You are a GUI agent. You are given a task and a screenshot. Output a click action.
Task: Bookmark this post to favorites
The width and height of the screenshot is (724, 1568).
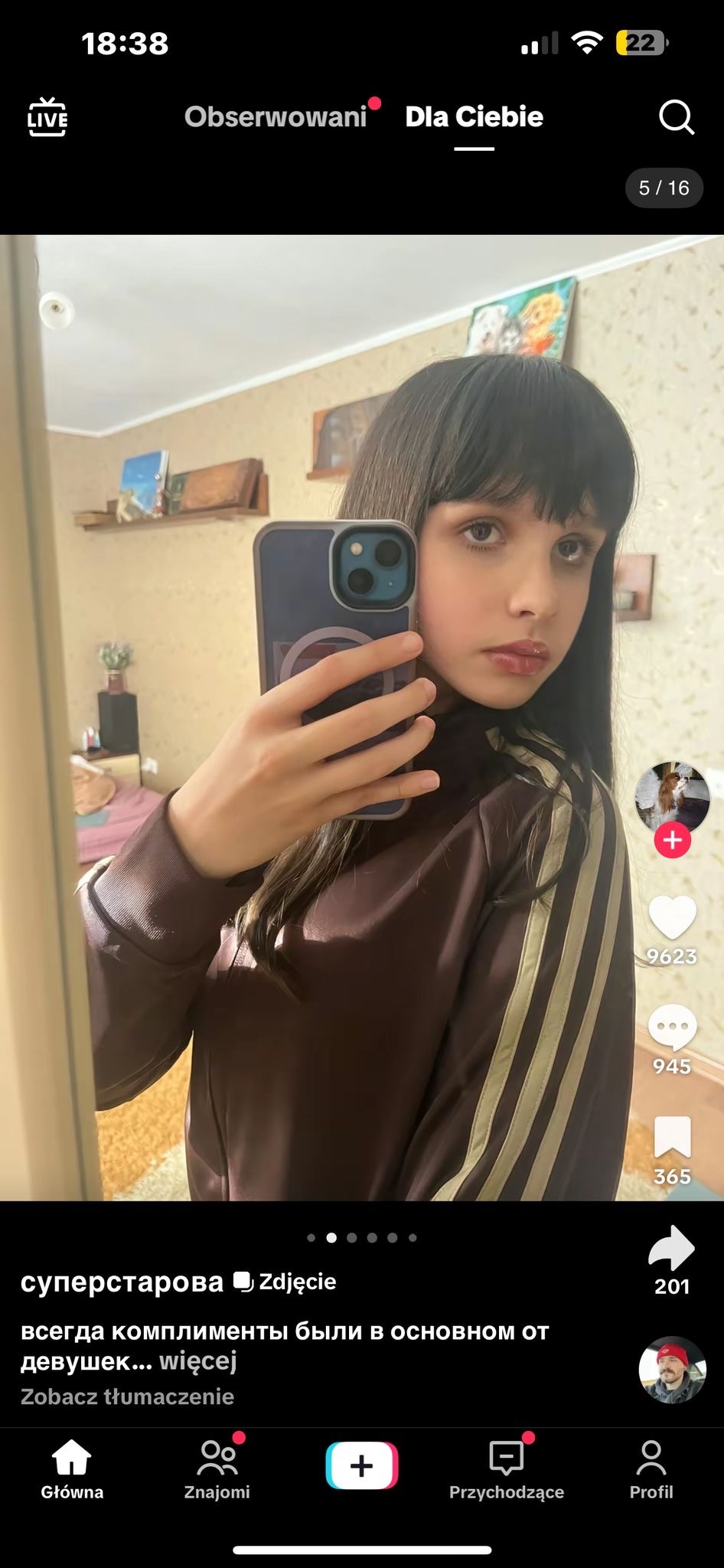(672, 1137)
